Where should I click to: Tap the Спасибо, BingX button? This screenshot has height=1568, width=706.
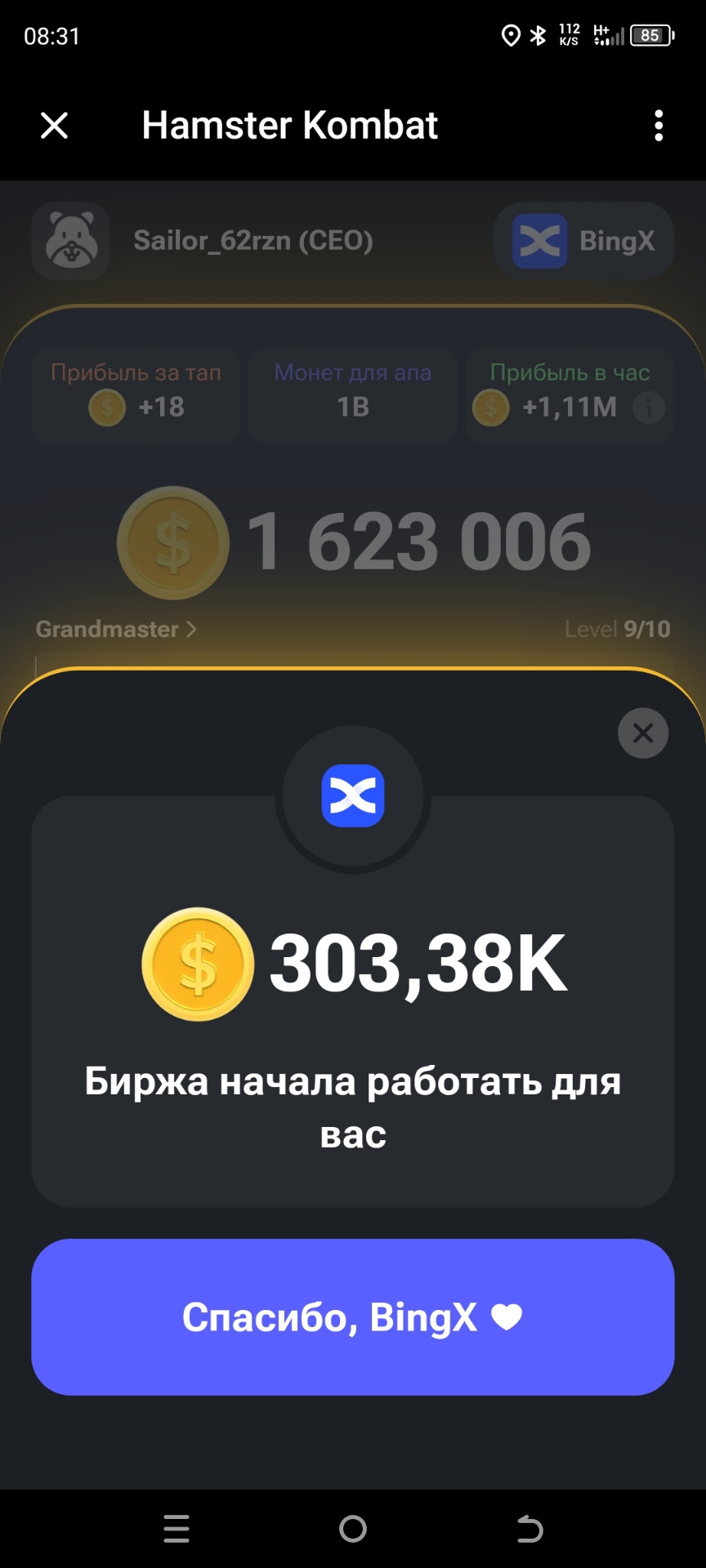click(x=353, y=1316)
